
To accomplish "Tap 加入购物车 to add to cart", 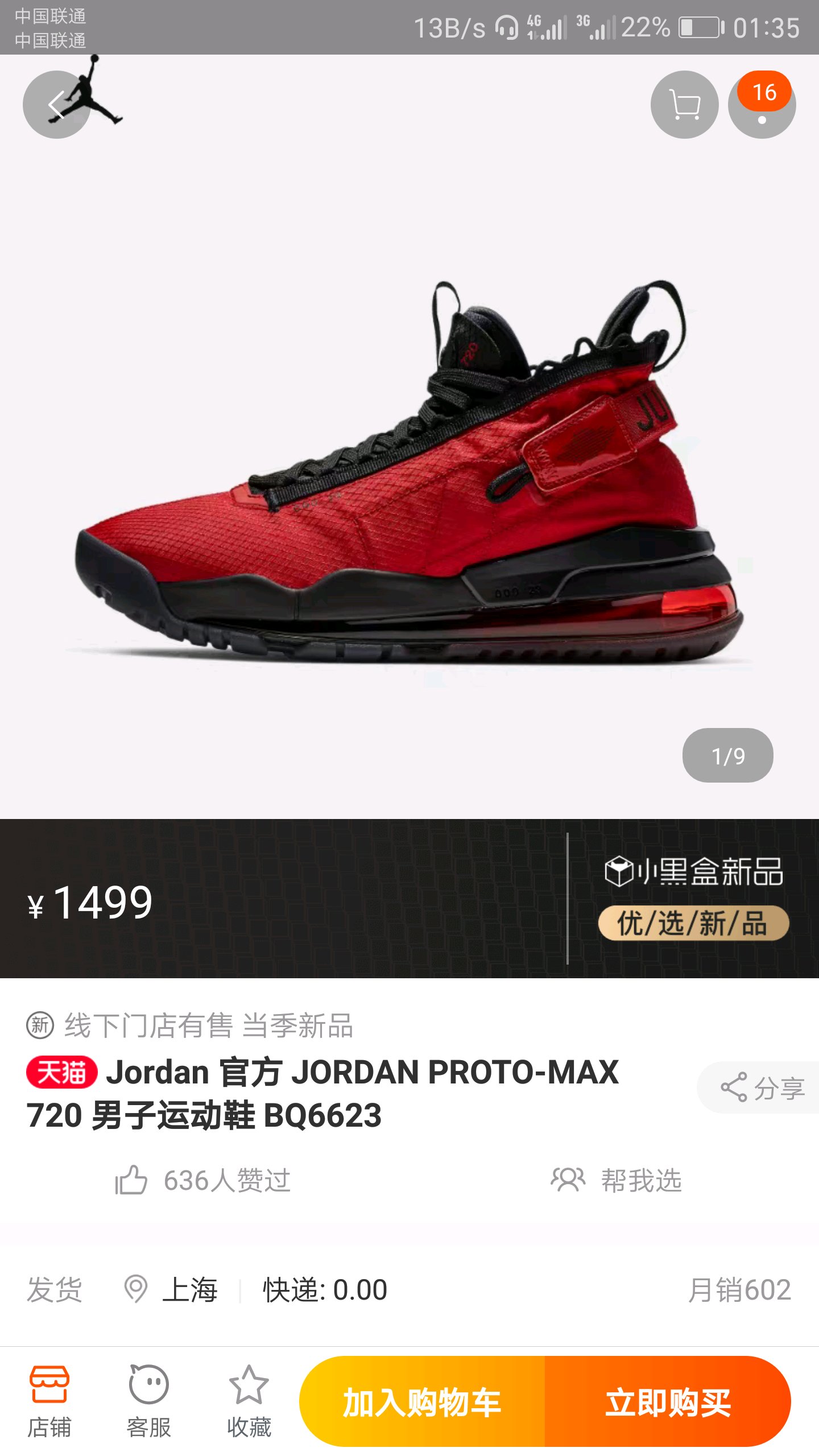I will (422, 1401).
